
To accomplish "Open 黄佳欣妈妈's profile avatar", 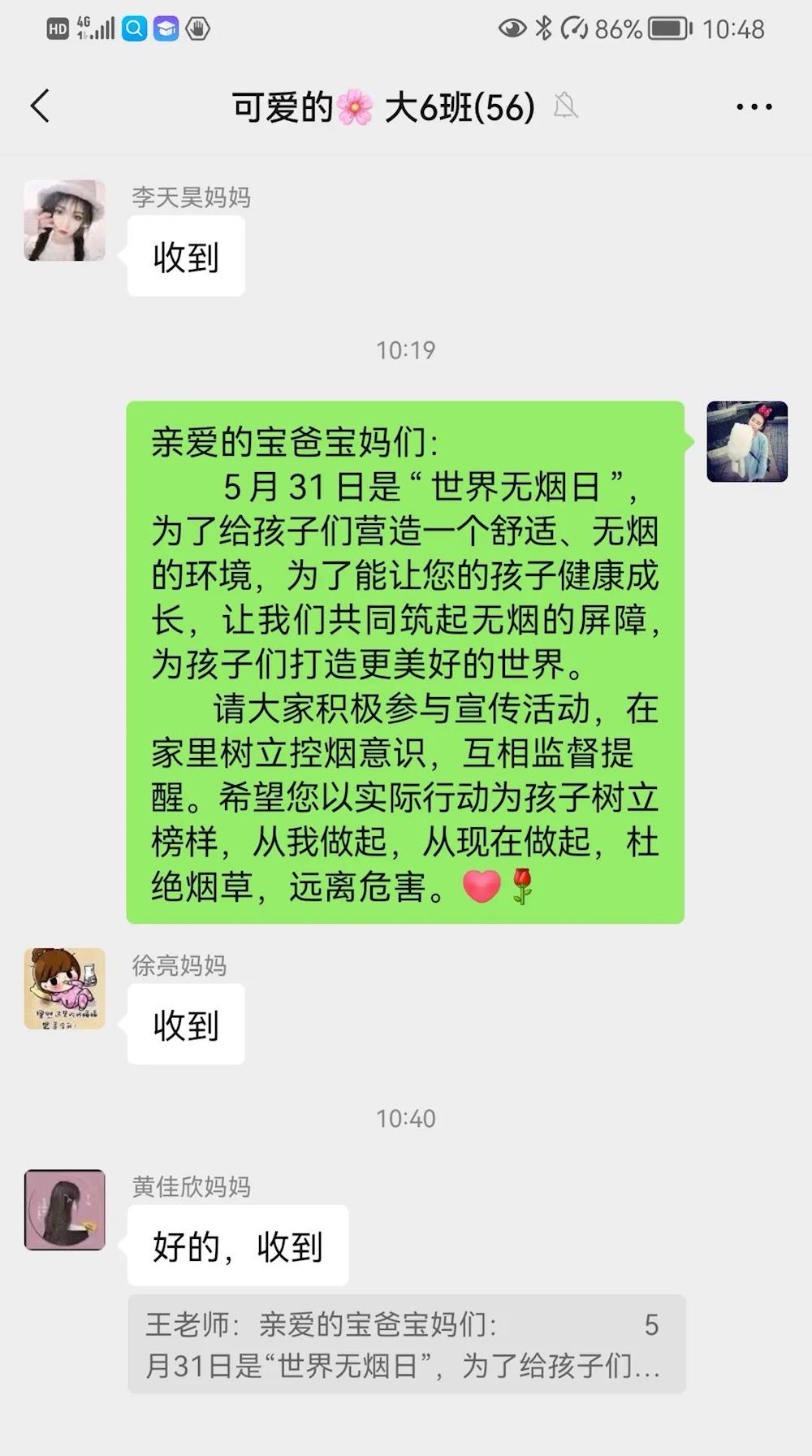I will [65, 1210].
